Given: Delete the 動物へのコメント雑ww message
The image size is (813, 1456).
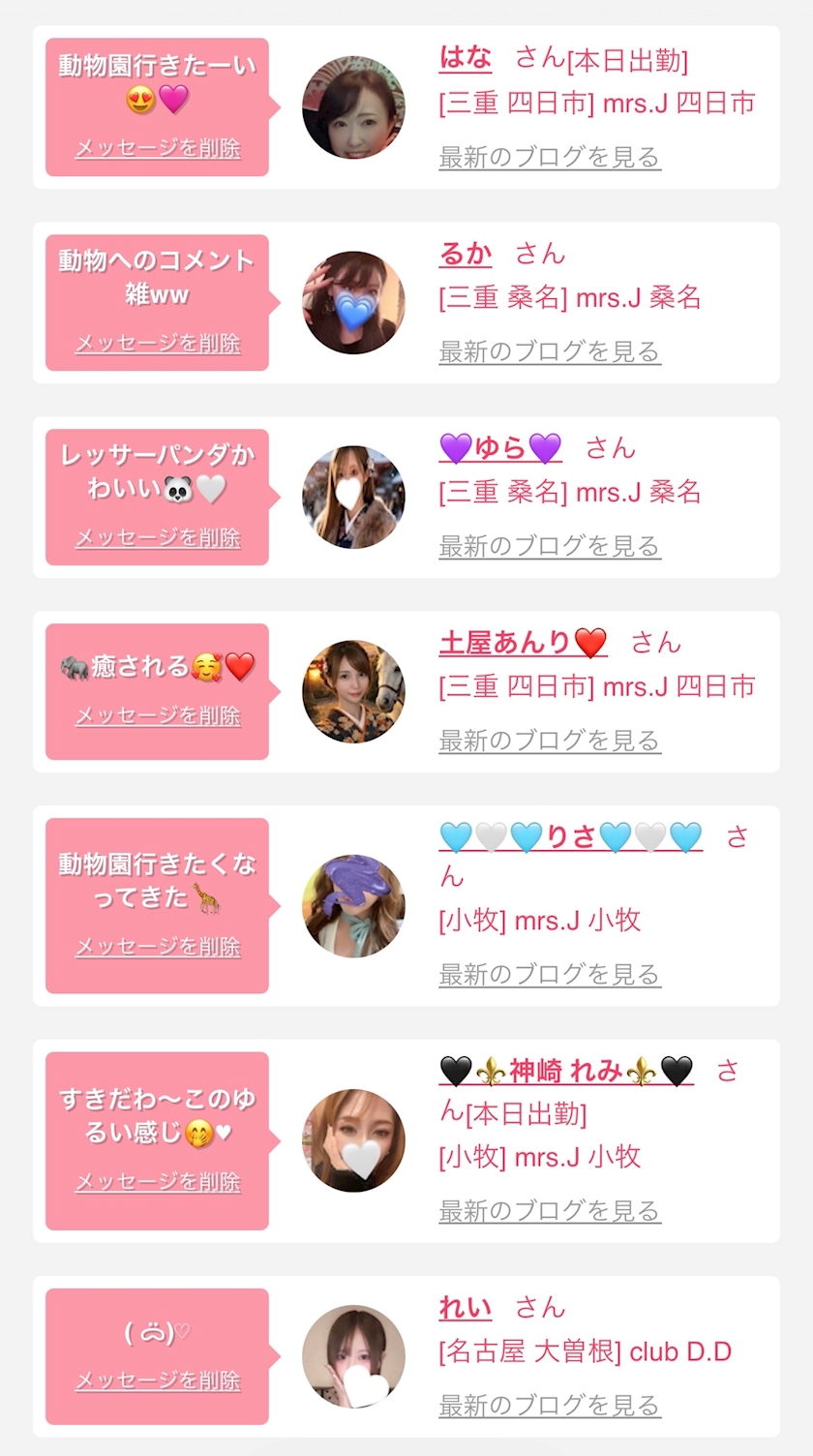Looking at the screenshot, I should (x=158, y=344).
